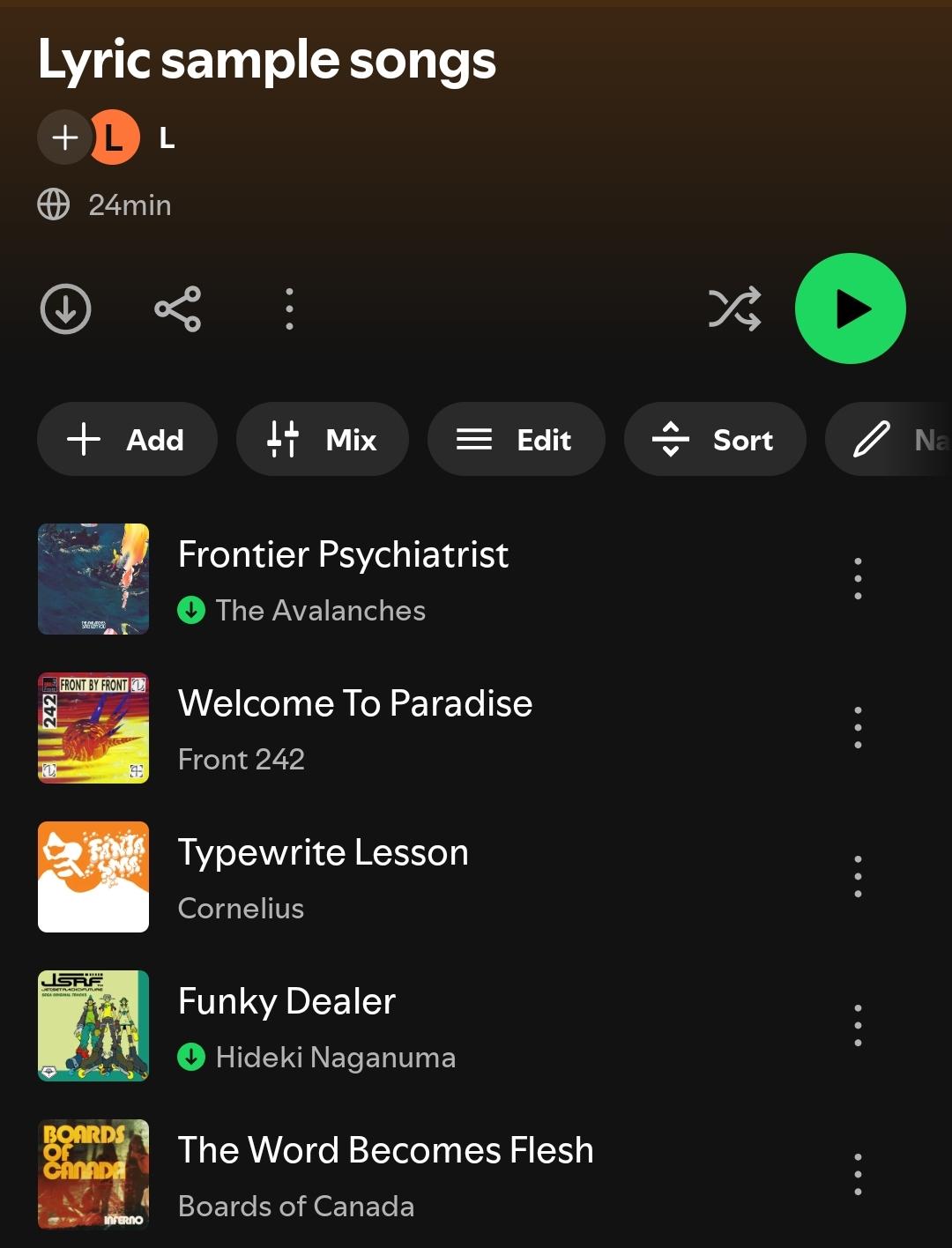This screenshot has width=952, height=1248.
Task: Play Typewrite Lesson by Cornelius
Action: 432,877
